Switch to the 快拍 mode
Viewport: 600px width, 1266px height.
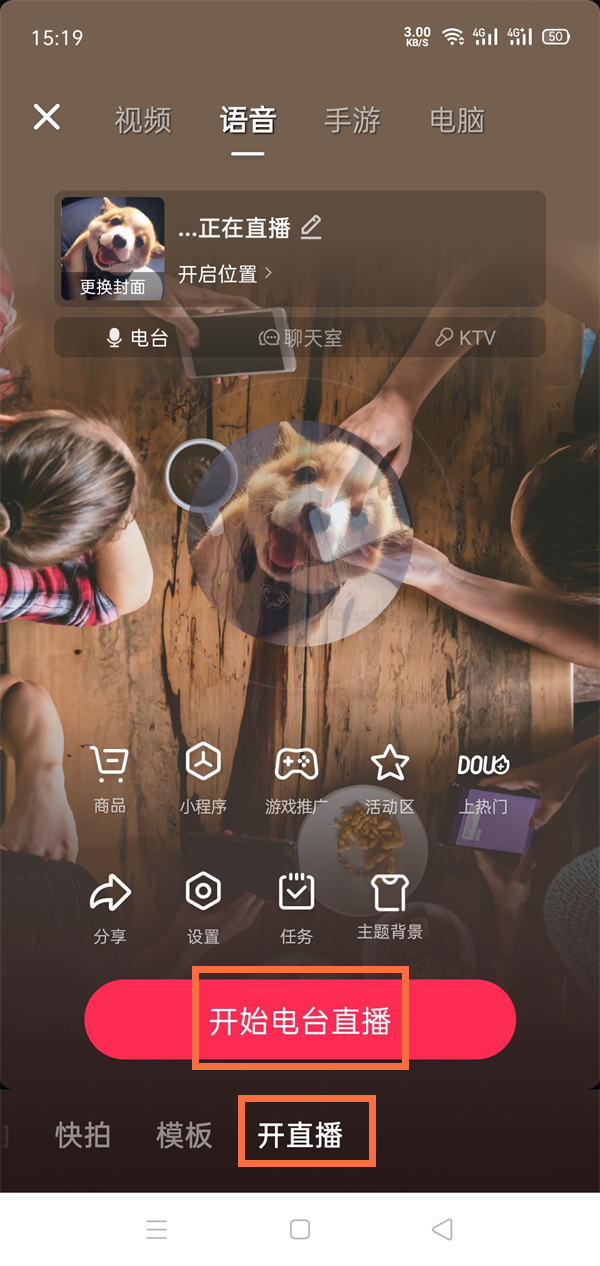tap(83, 1135)
